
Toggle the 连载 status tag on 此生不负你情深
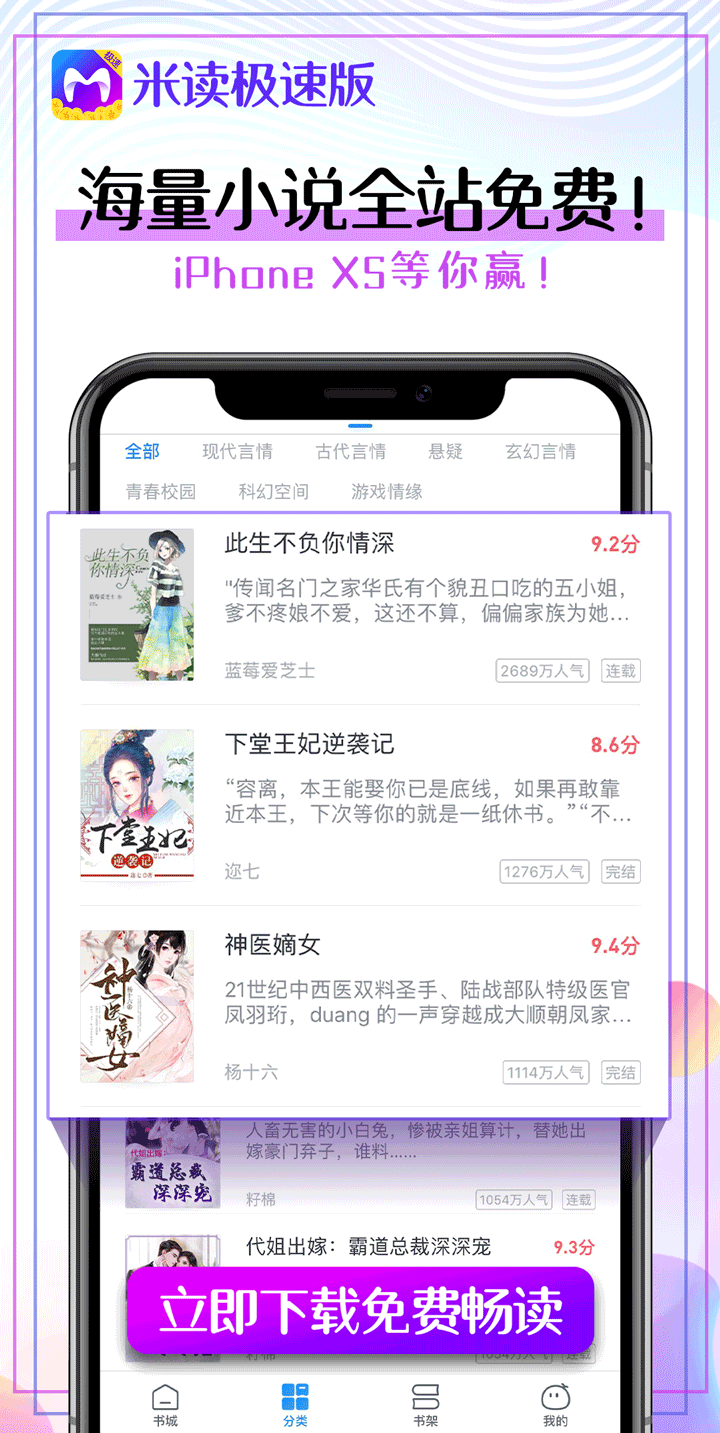(x=619, y=672)
